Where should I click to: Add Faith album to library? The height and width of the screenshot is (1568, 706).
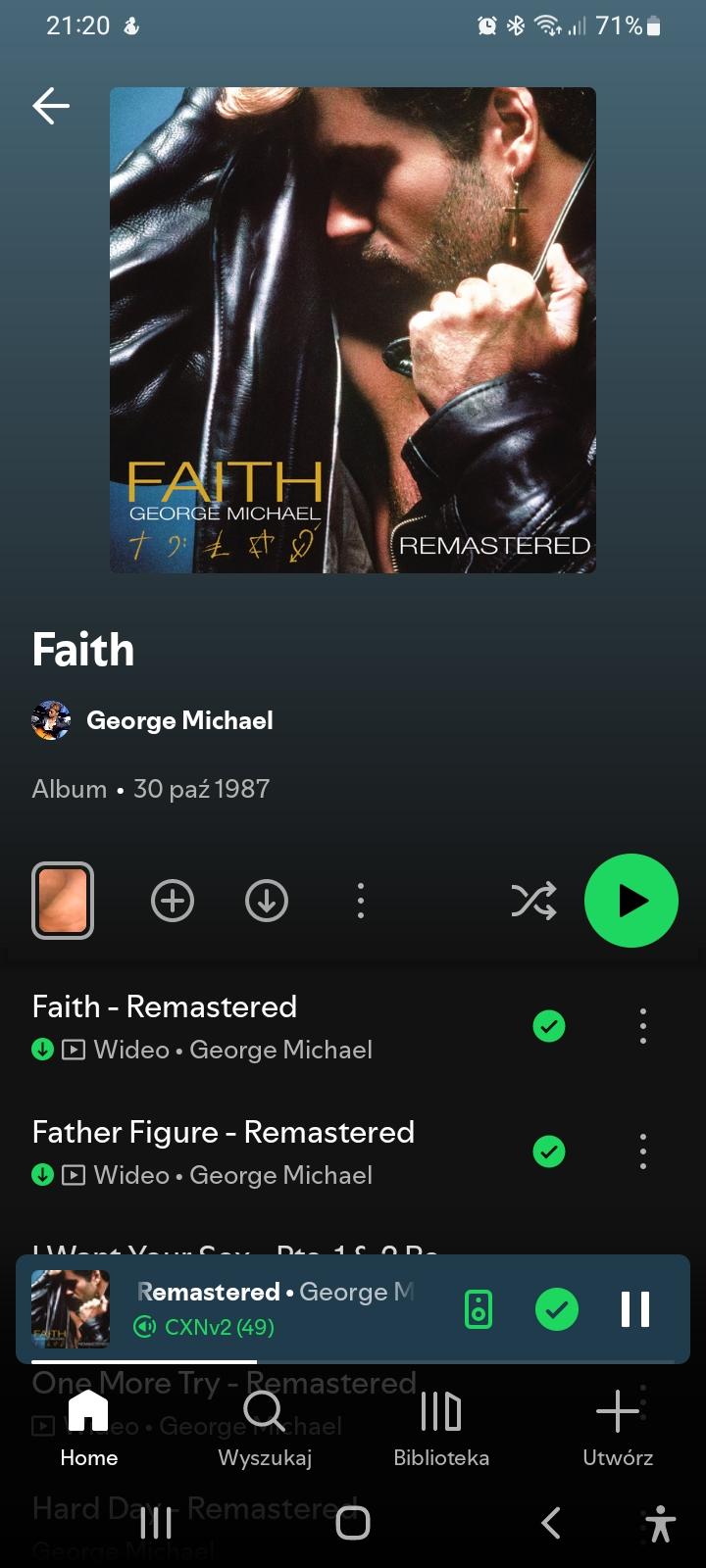[x=173, y=901]
